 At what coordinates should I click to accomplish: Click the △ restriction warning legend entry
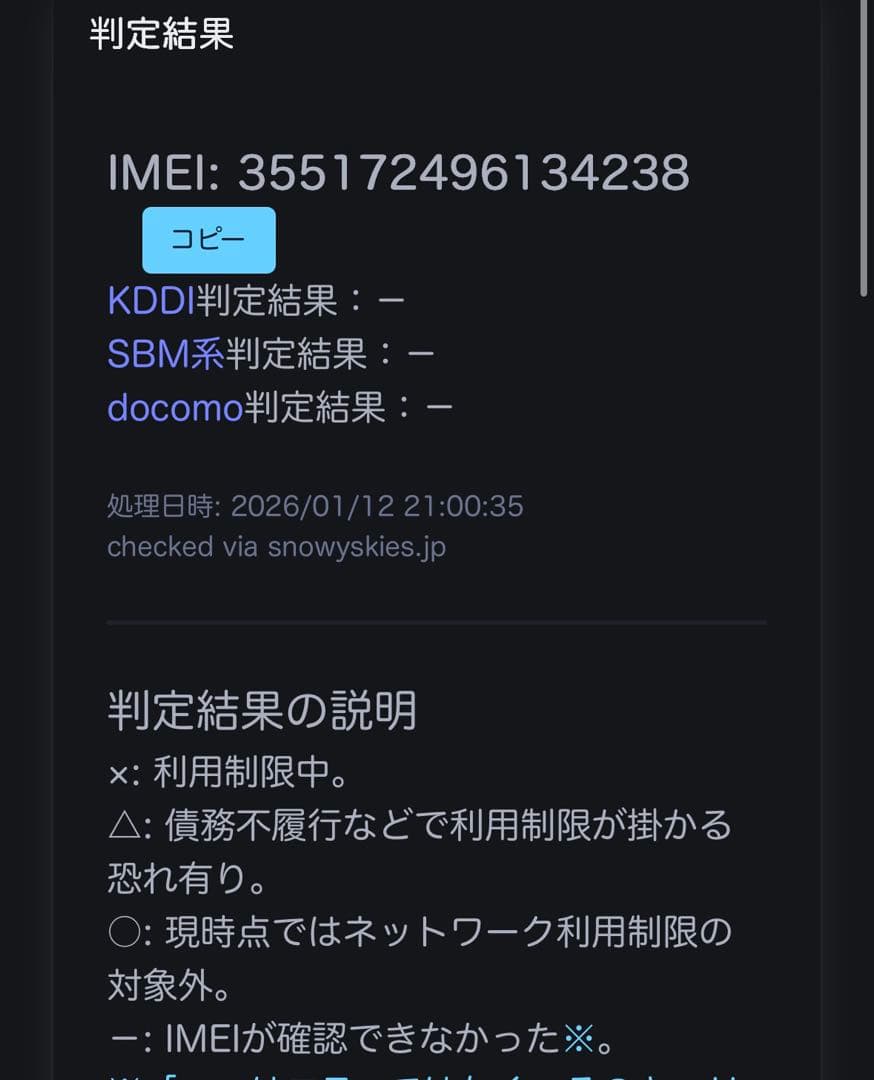(420, 826)
